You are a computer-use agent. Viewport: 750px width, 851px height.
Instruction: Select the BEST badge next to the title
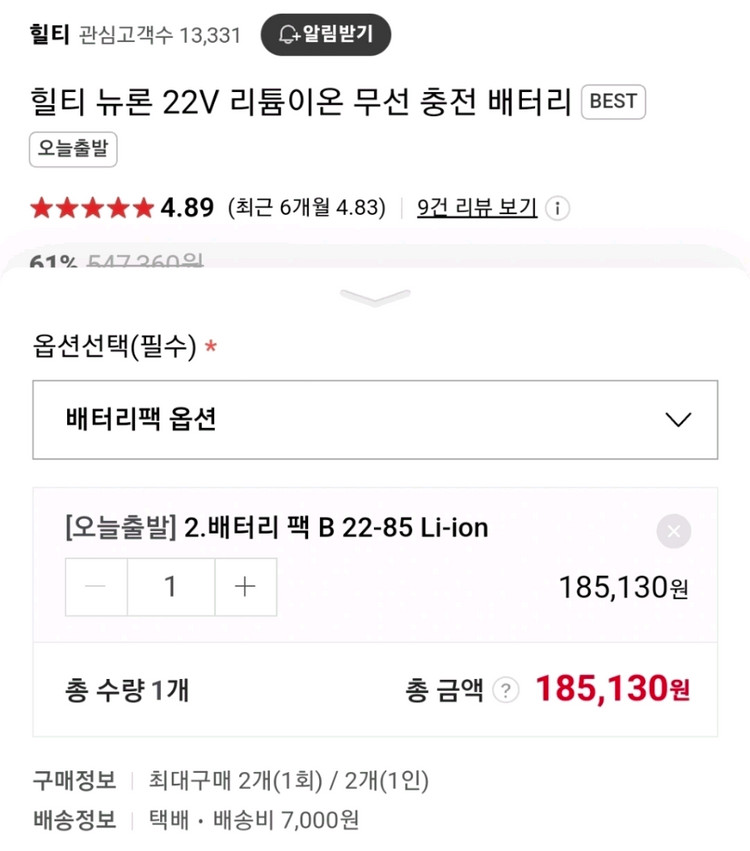613,101
